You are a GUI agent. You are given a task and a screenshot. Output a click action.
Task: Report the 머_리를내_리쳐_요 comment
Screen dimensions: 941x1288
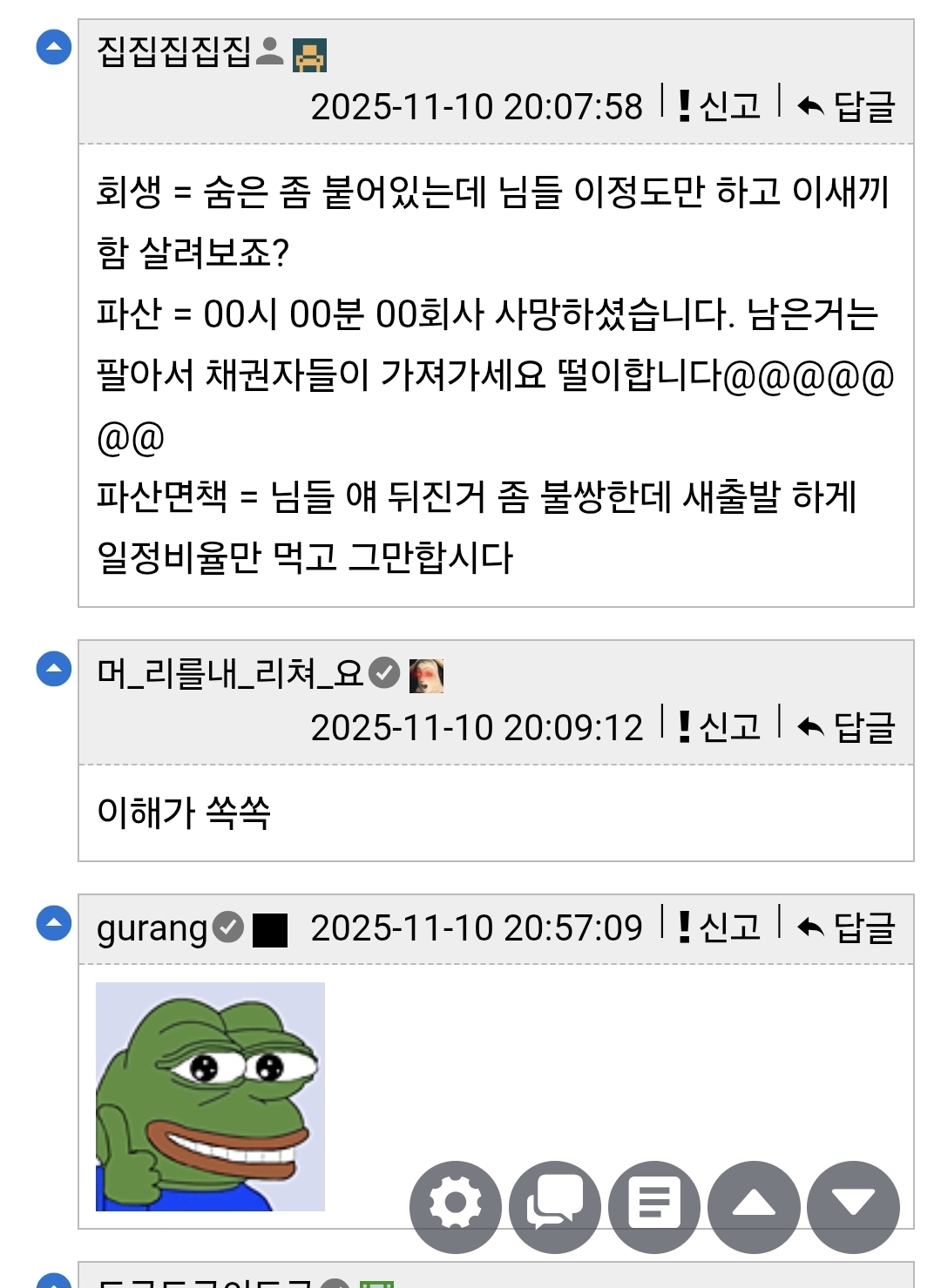(x=720, y=727)
